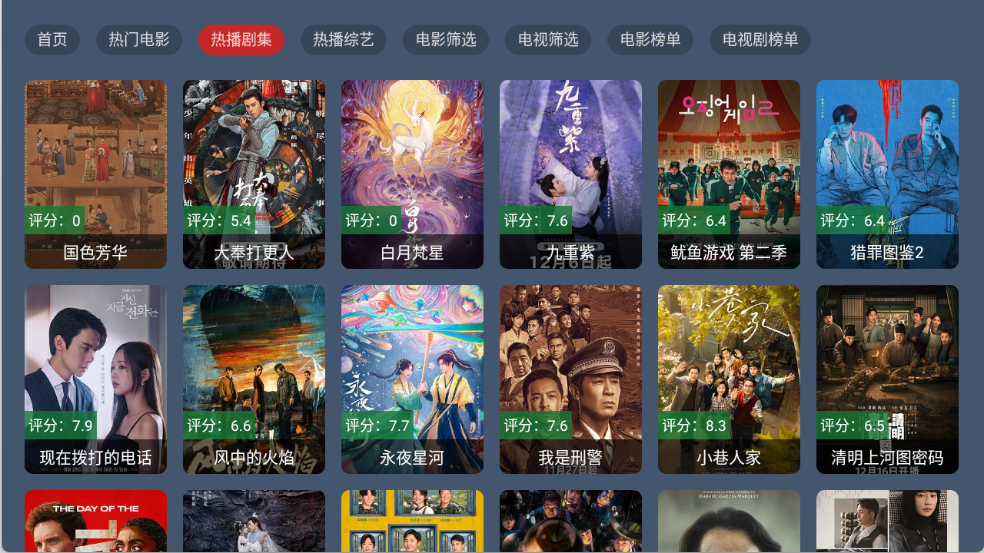View details for 白月梵星

point(412,174)
